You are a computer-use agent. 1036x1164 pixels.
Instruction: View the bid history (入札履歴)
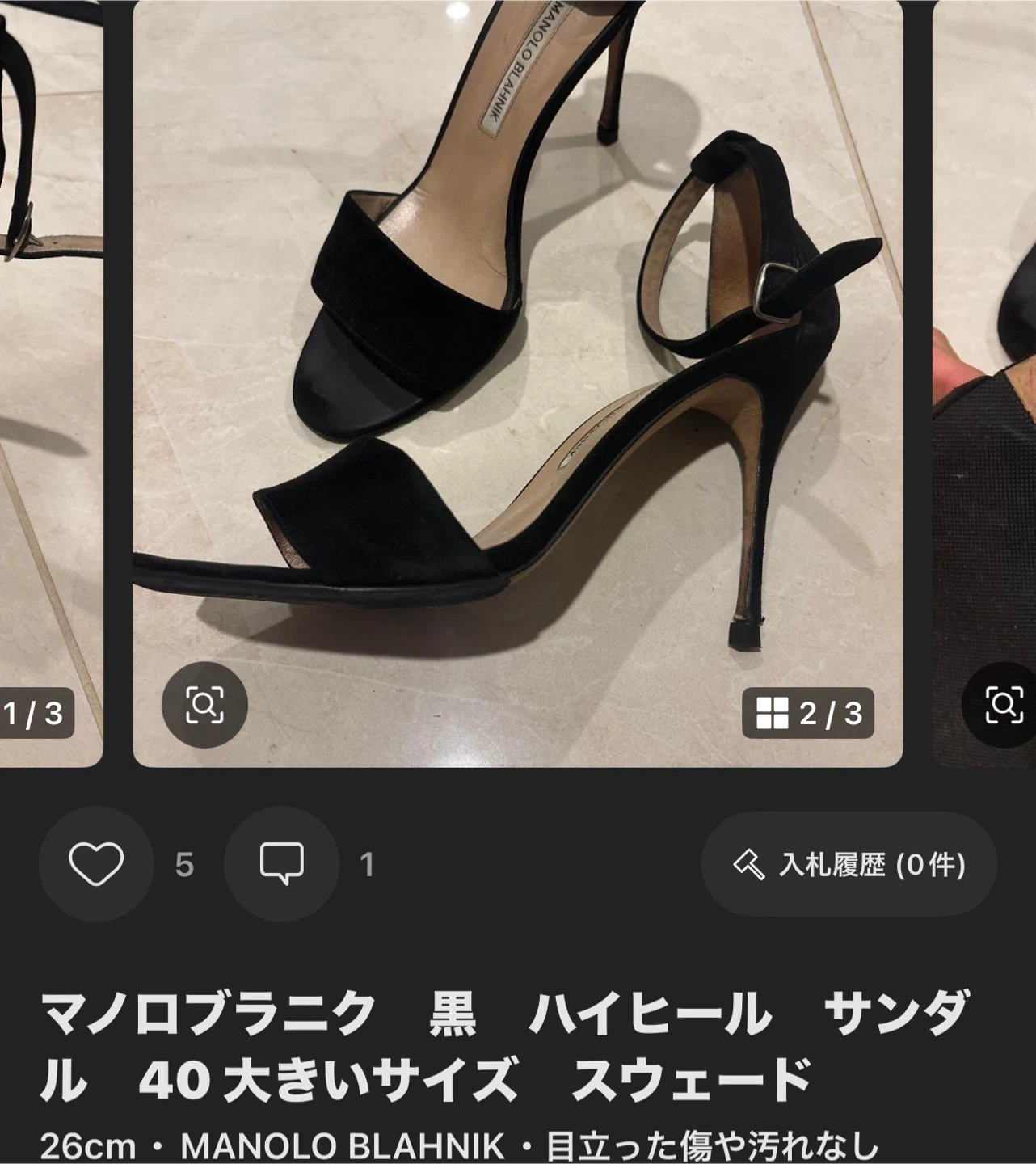[849, 864]
